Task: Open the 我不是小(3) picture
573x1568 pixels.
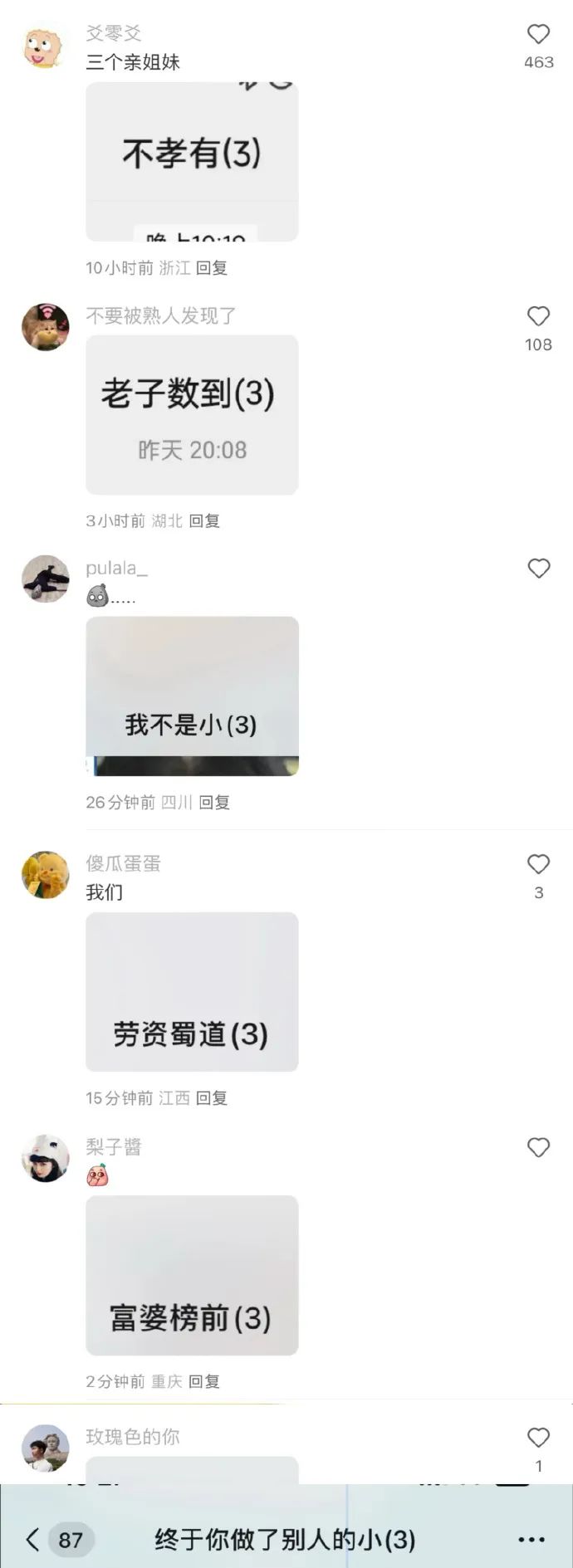Action: (x=192, y=696)
